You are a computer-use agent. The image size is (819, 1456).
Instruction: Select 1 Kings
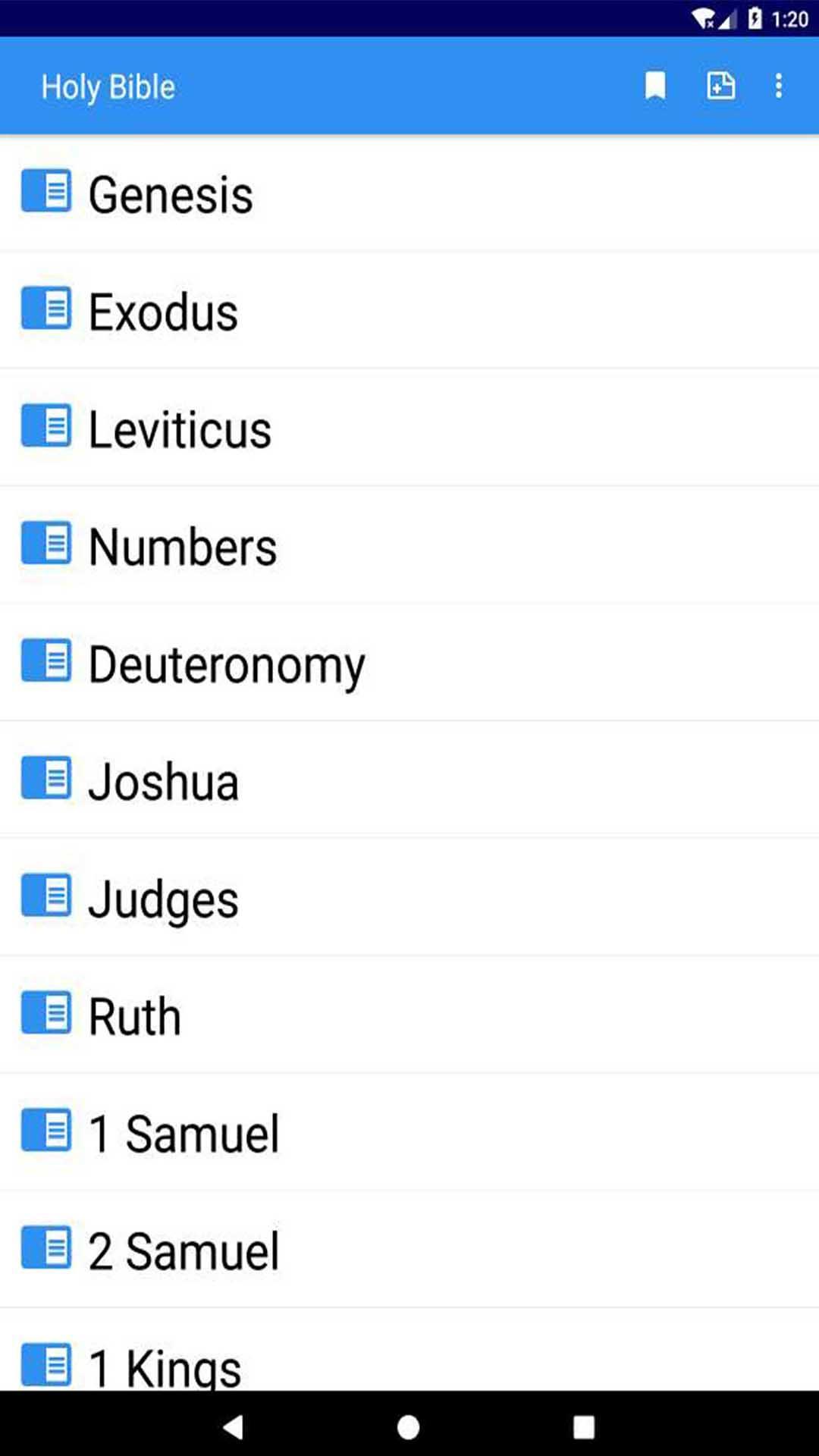tap(409, 1351)
